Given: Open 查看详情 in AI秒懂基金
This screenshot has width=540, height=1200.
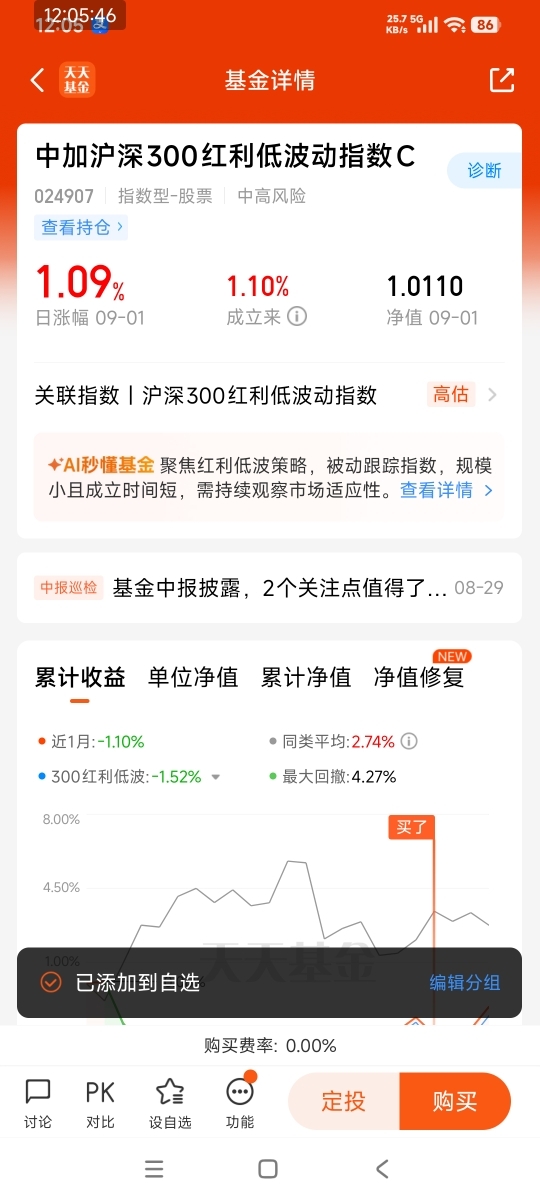Looking at the screenshot, I should tap(446, 491).
